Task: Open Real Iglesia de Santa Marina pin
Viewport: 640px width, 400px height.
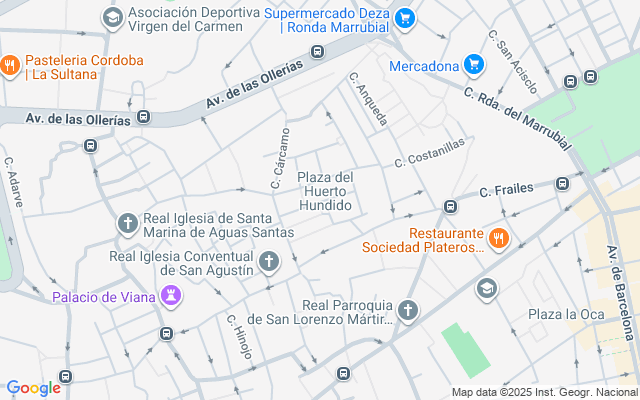Action: (127, 223)
